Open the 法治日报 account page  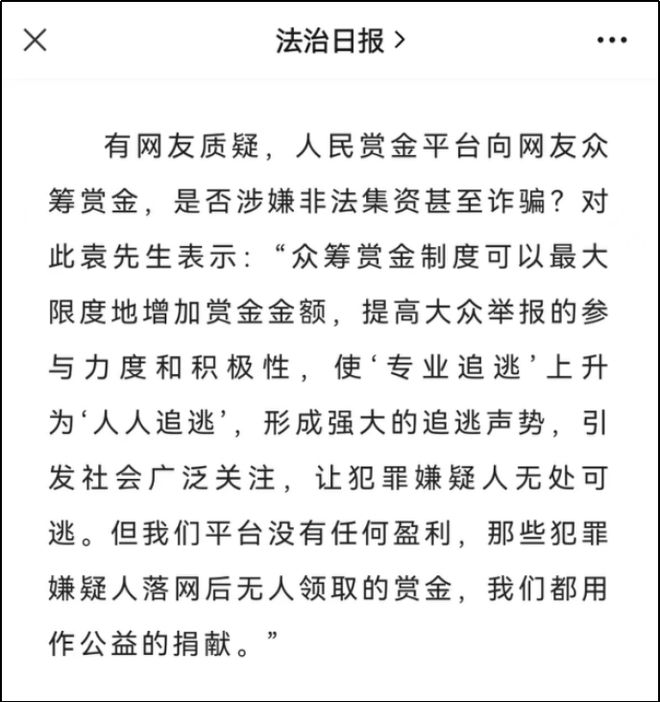(340, 41)
